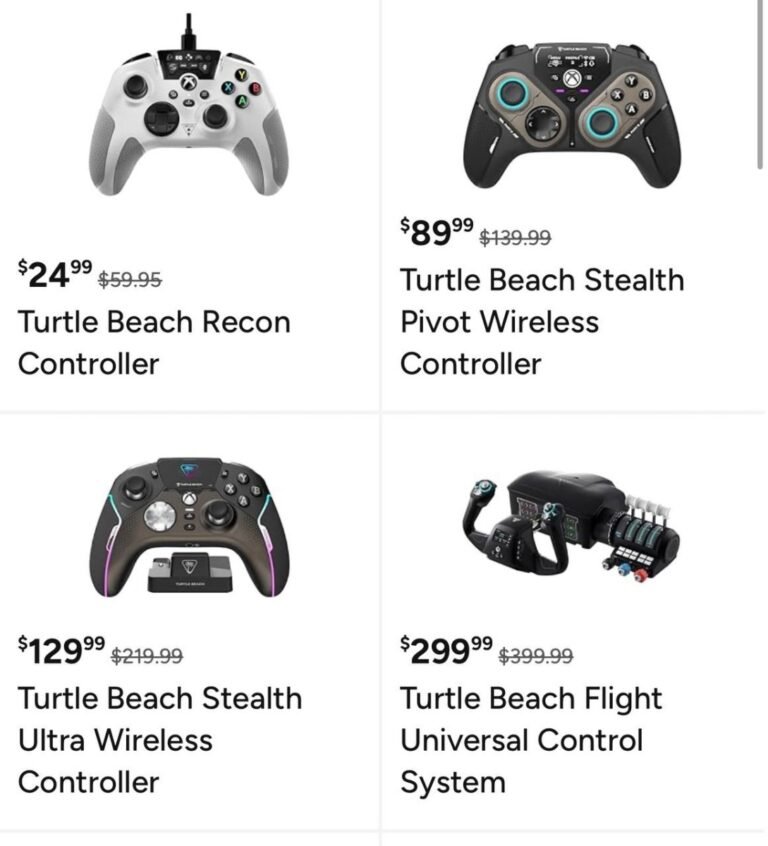View Turtle Beach Stealth Pivot Wireless Controller

point(542,321)
